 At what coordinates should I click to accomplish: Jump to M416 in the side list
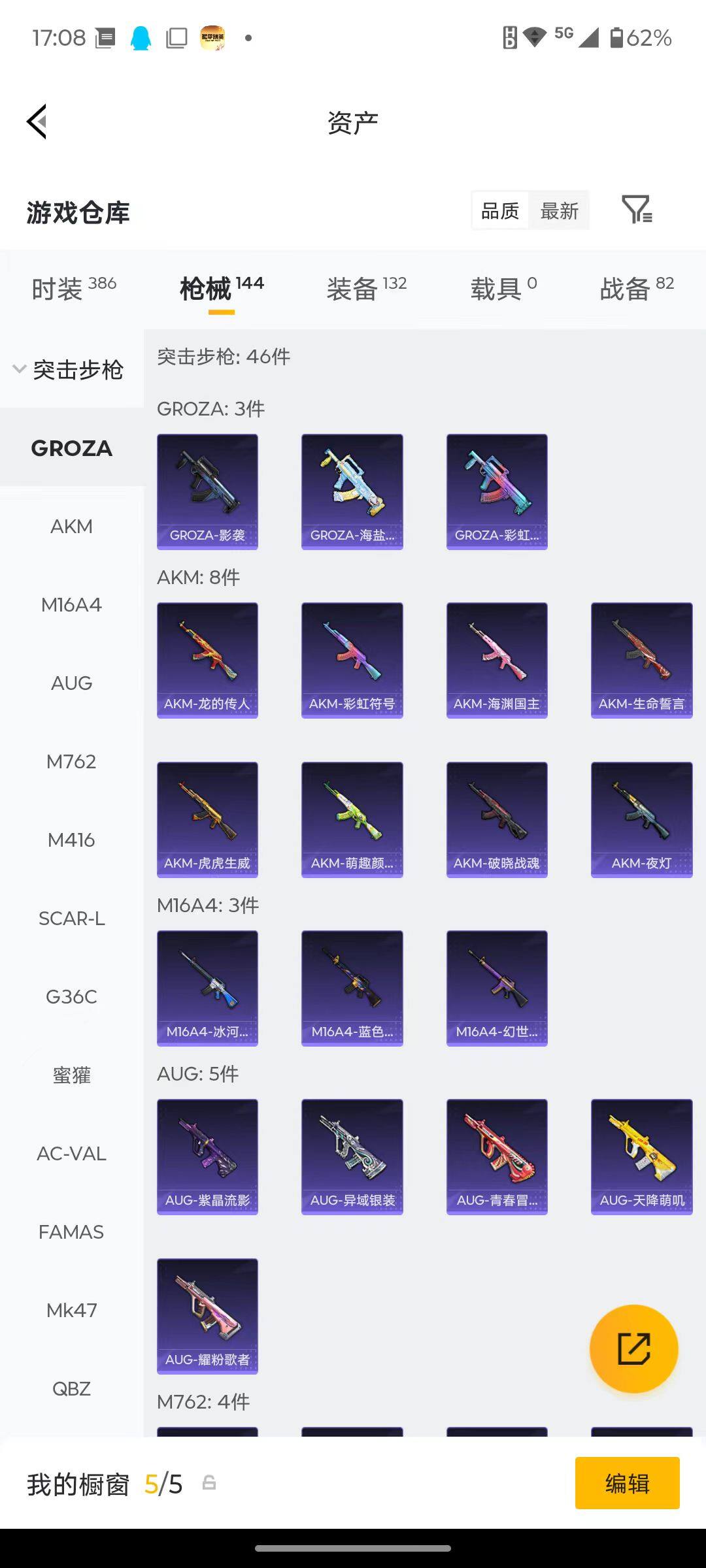[71, 840]
